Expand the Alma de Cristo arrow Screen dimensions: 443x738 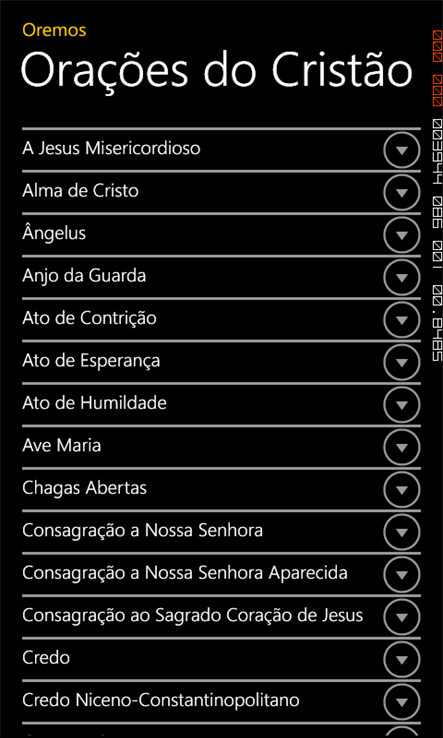click(402, 193)
